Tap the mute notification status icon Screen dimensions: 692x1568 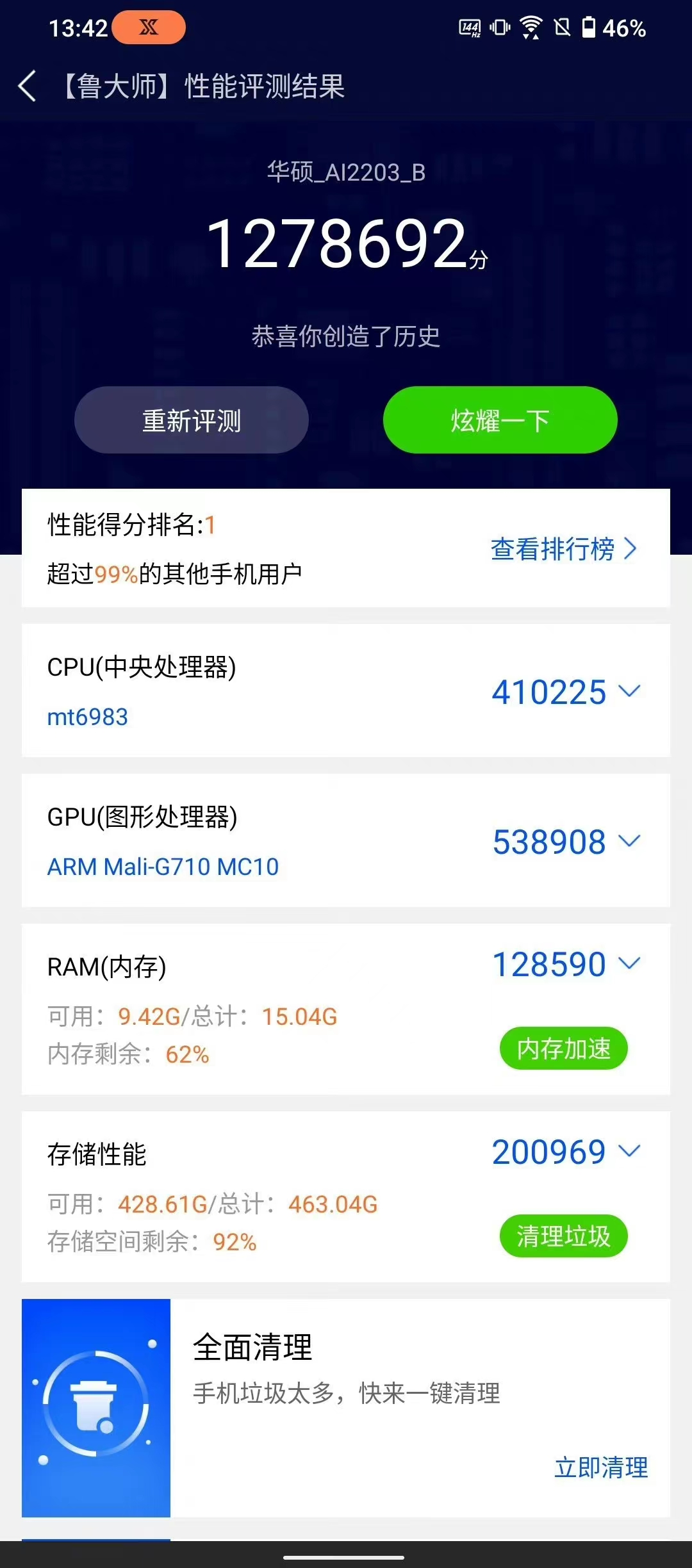click(x=564, y=27)
